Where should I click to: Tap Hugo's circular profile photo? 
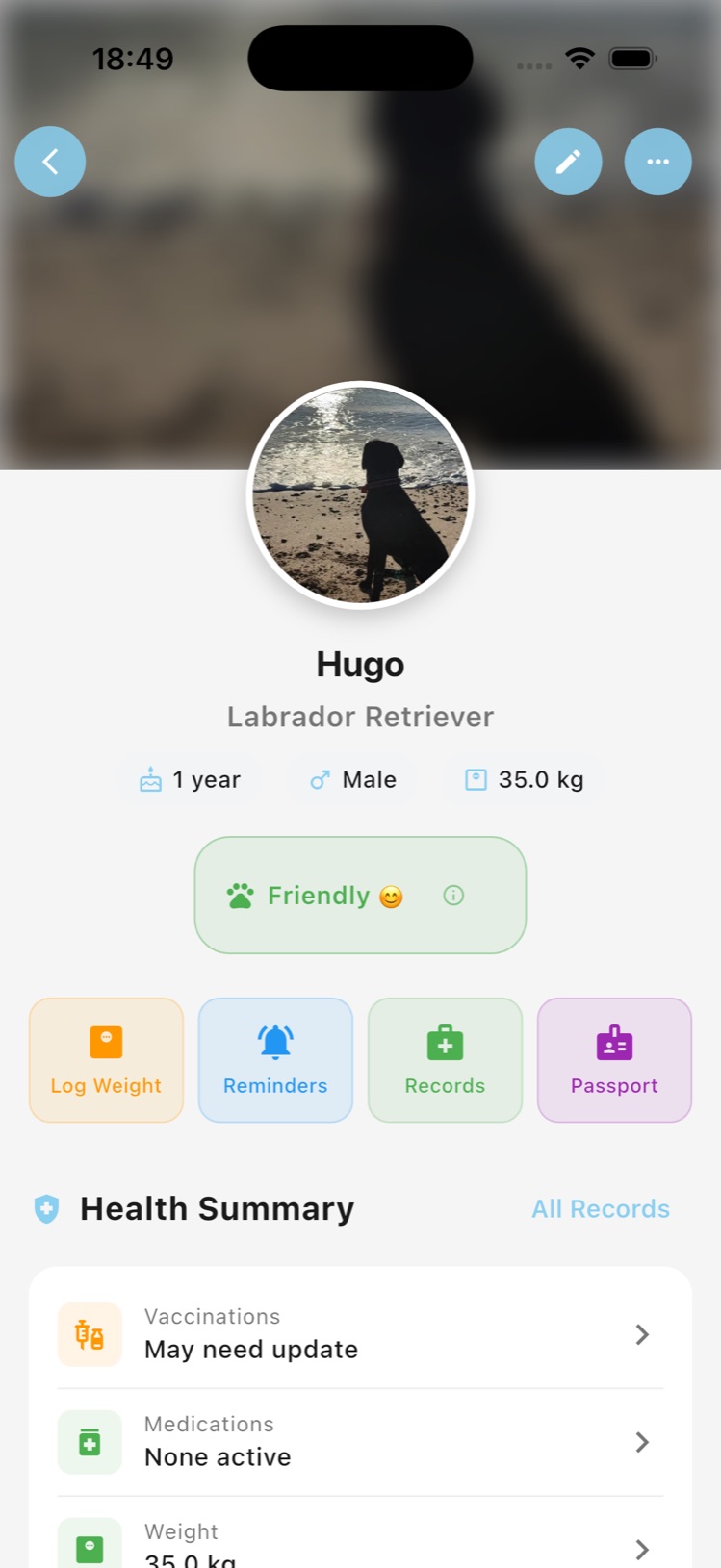(360, 494)
